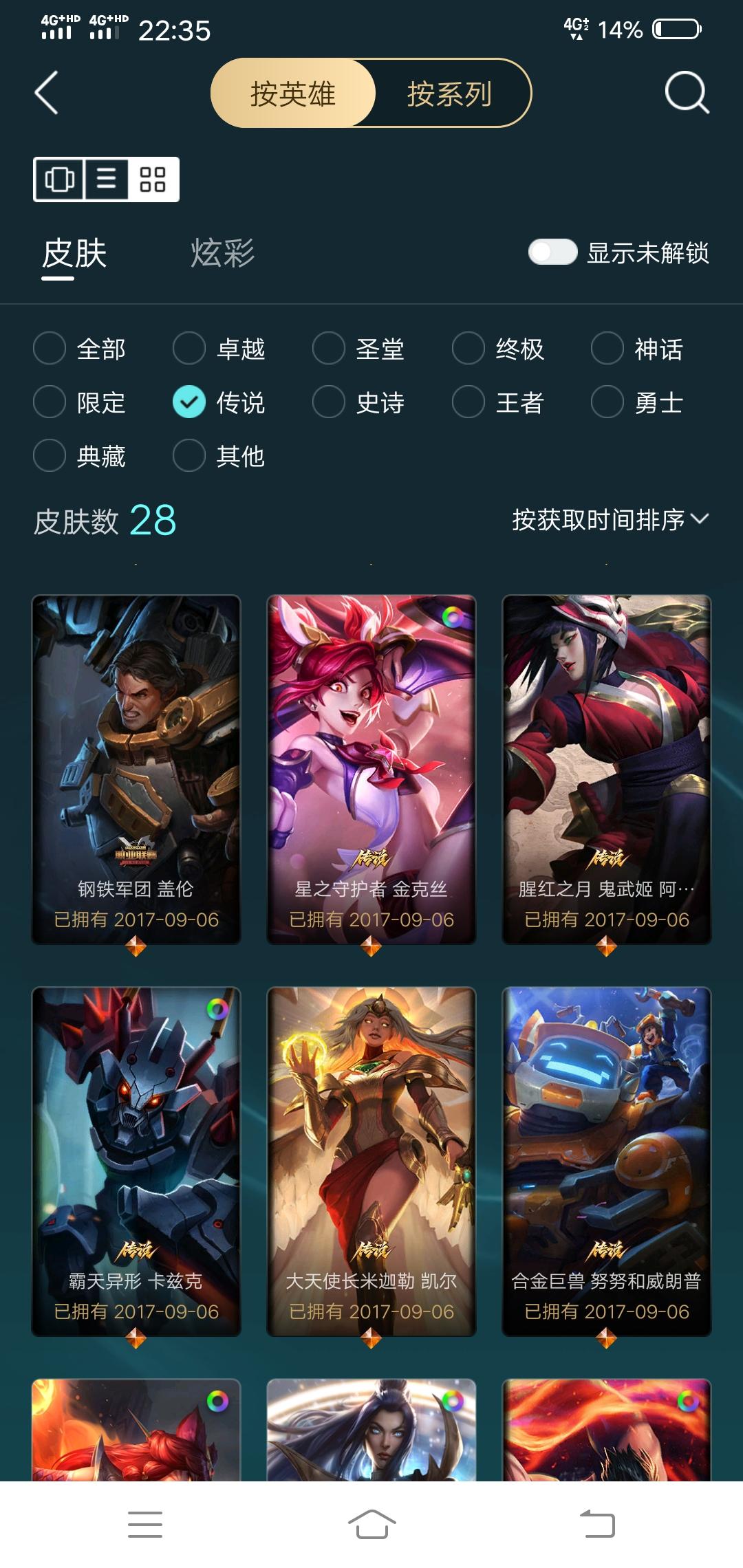Switch to the 炫彩 tab

point(222,254)
